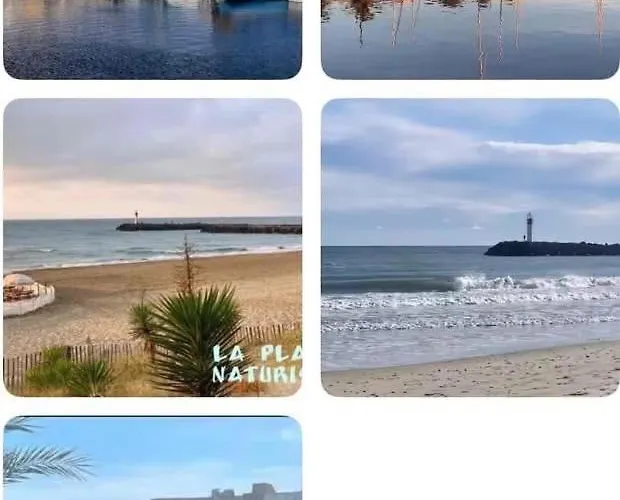Open the palm tree and blue sky photo
The width and height of the screenshot is (620, 500).
152,458
